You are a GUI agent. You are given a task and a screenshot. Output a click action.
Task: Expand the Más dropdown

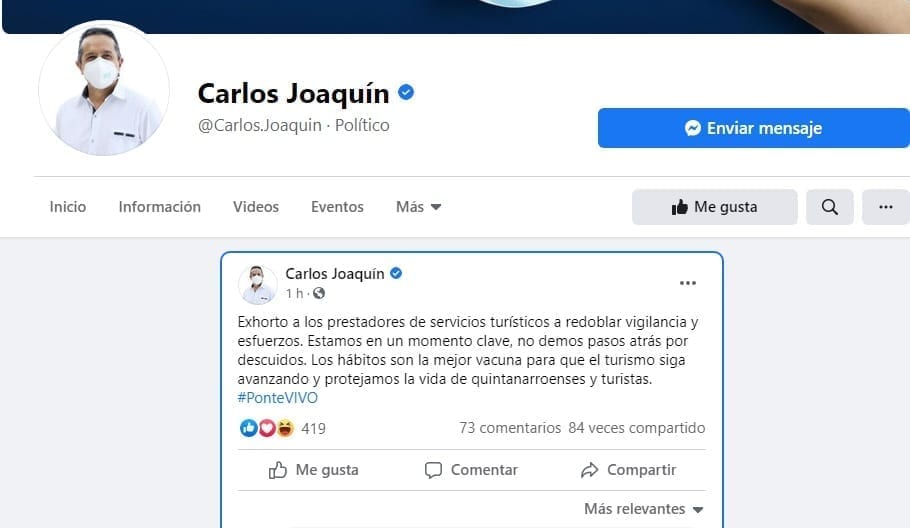[418, 207]
